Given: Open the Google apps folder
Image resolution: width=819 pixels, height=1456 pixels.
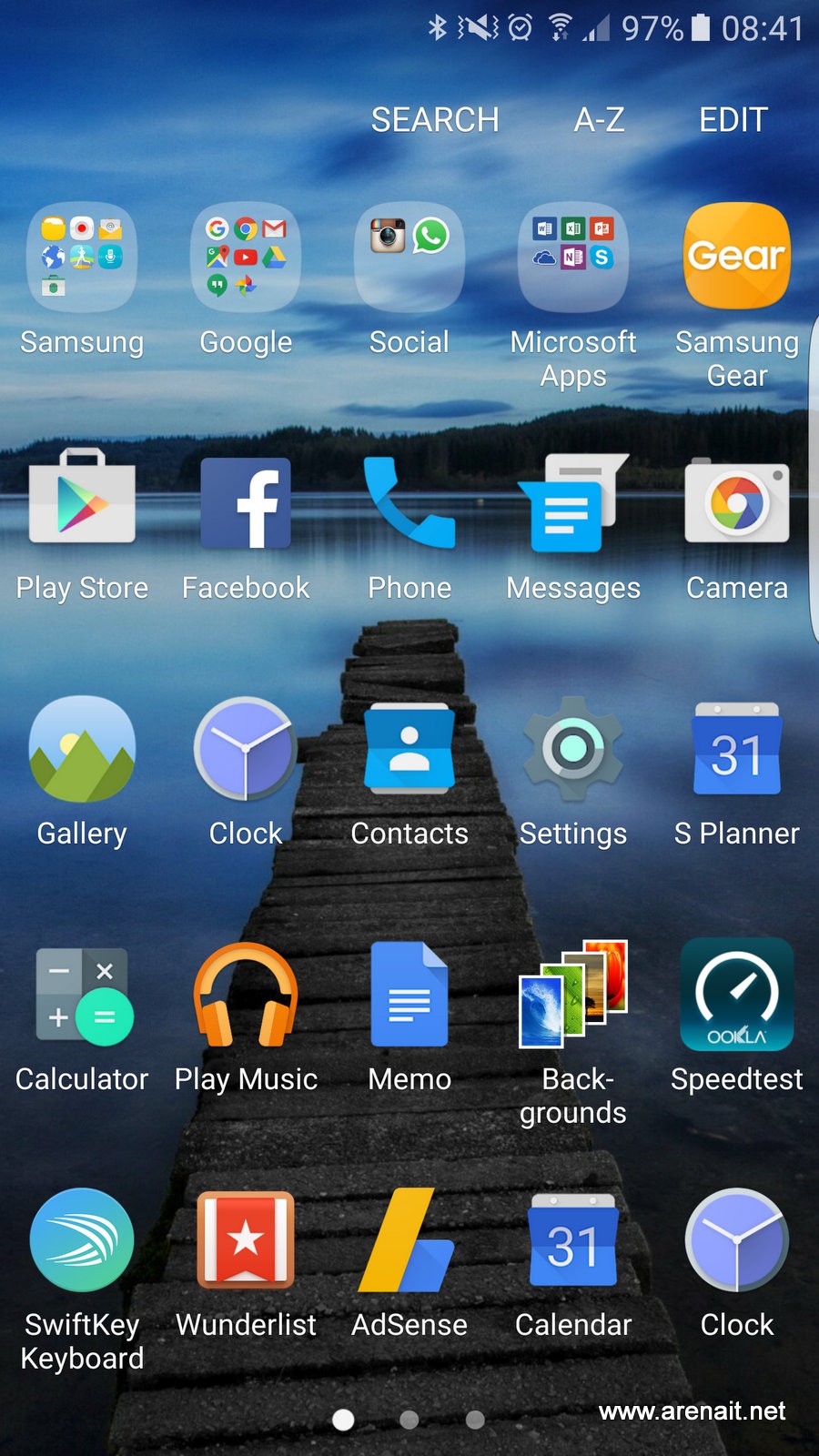Looking at the screenshot, I should [246, 258].
